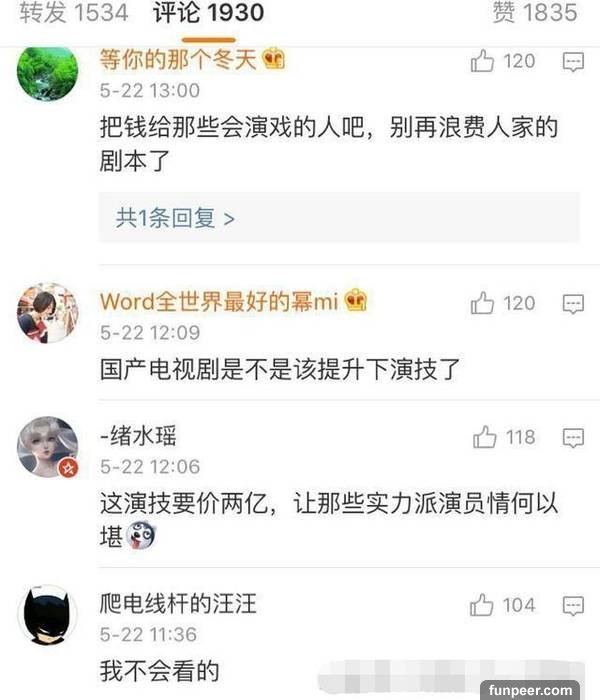Like Word全世界最好的幂mi's comment
Screen dimensions: 600x700
coord(484,303)
